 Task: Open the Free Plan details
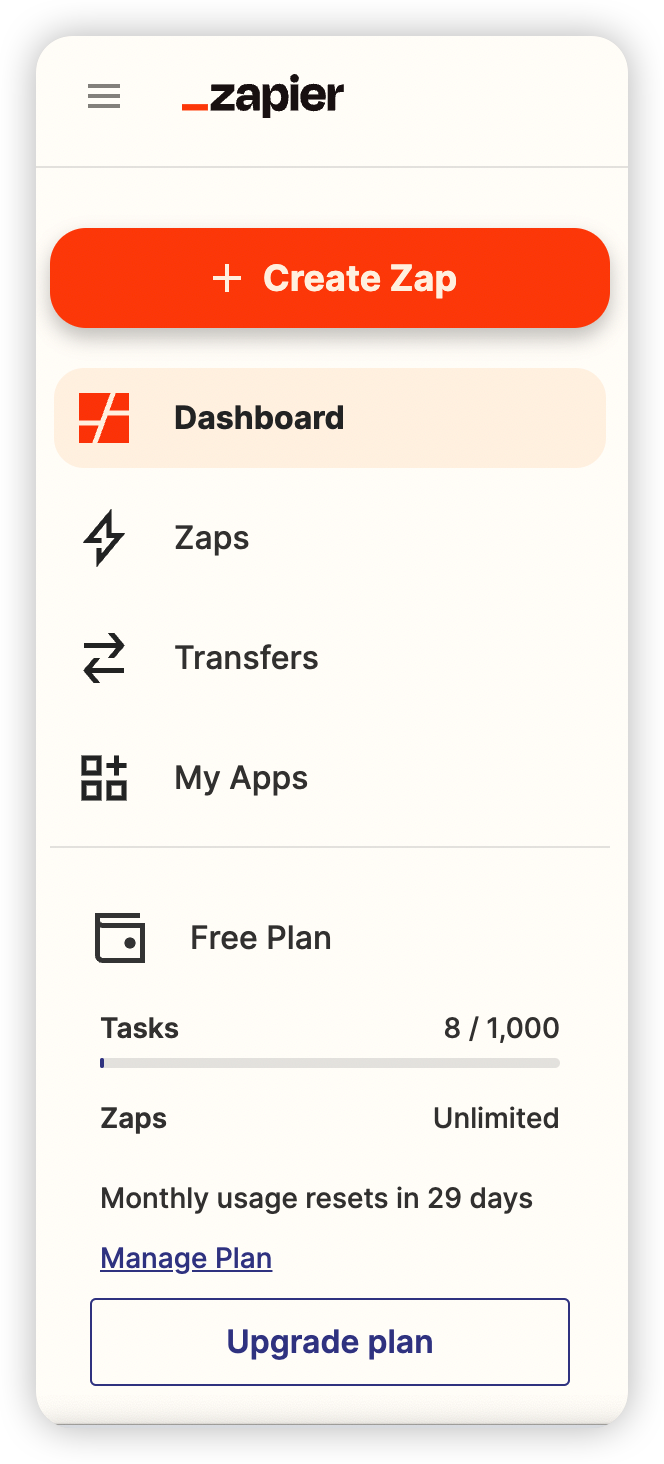pyautogui.click(x=260, y=938)
